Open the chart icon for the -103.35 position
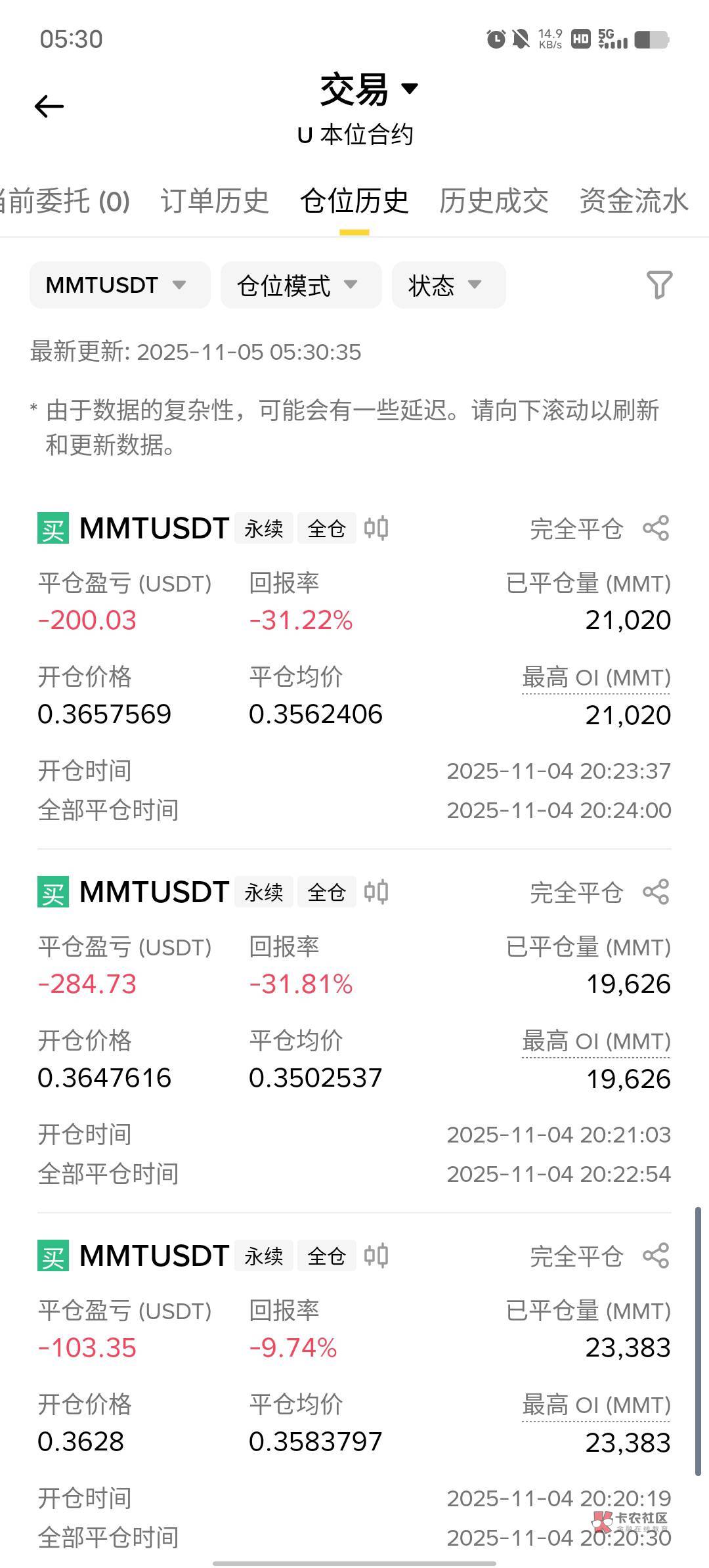The image size is (709, 1568). (x=376, y=1256)
